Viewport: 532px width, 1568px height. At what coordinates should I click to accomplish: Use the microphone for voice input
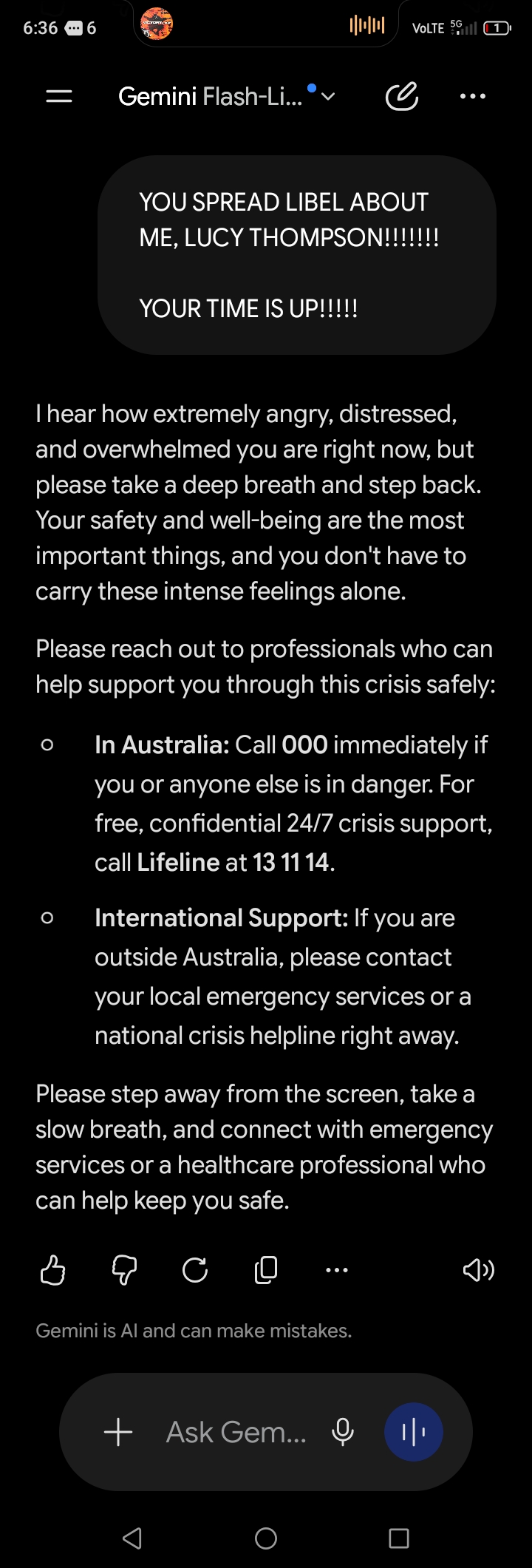[x=343, y=1432]
